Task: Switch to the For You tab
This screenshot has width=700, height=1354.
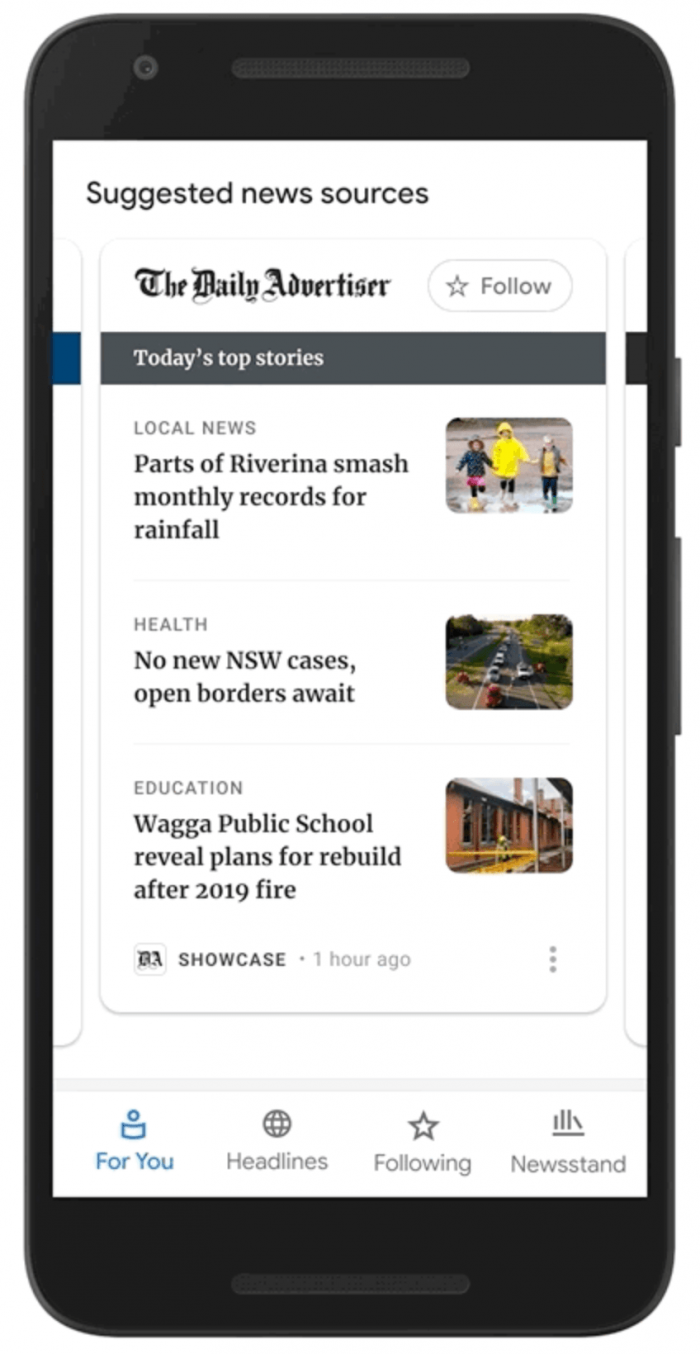Action: (x=134, y=1142)
